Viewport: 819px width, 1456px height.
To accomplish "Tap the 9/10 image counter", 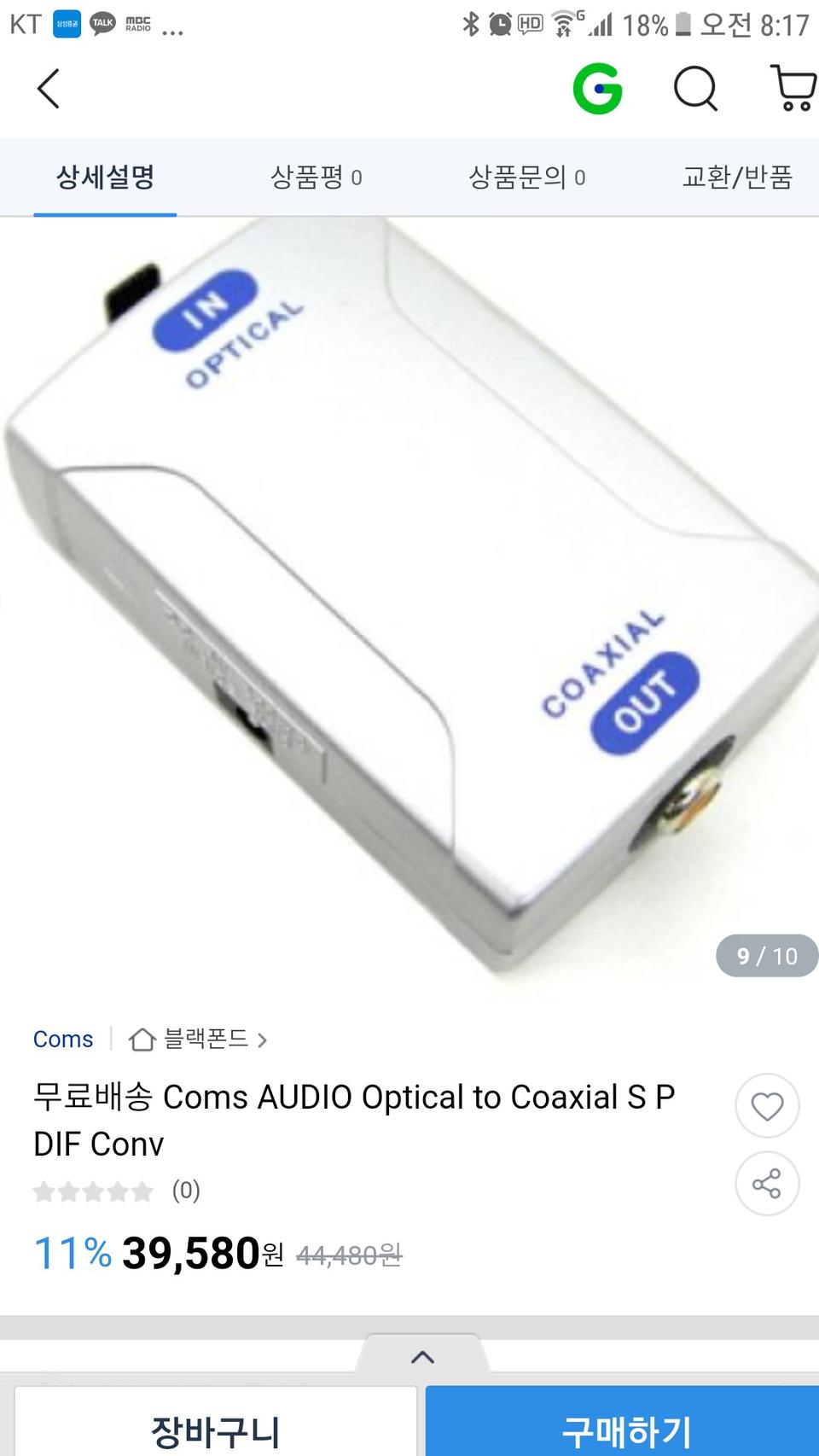I will [765, 956].
